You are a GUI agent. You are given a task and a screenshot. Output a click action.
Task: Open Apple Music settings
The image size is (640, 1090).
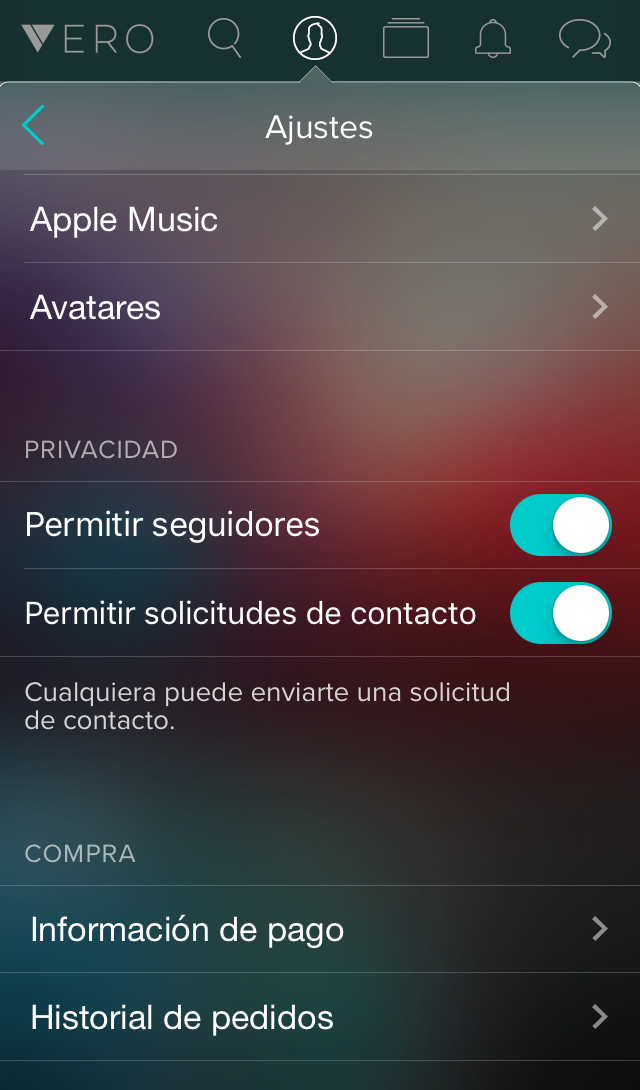[320, 219]
